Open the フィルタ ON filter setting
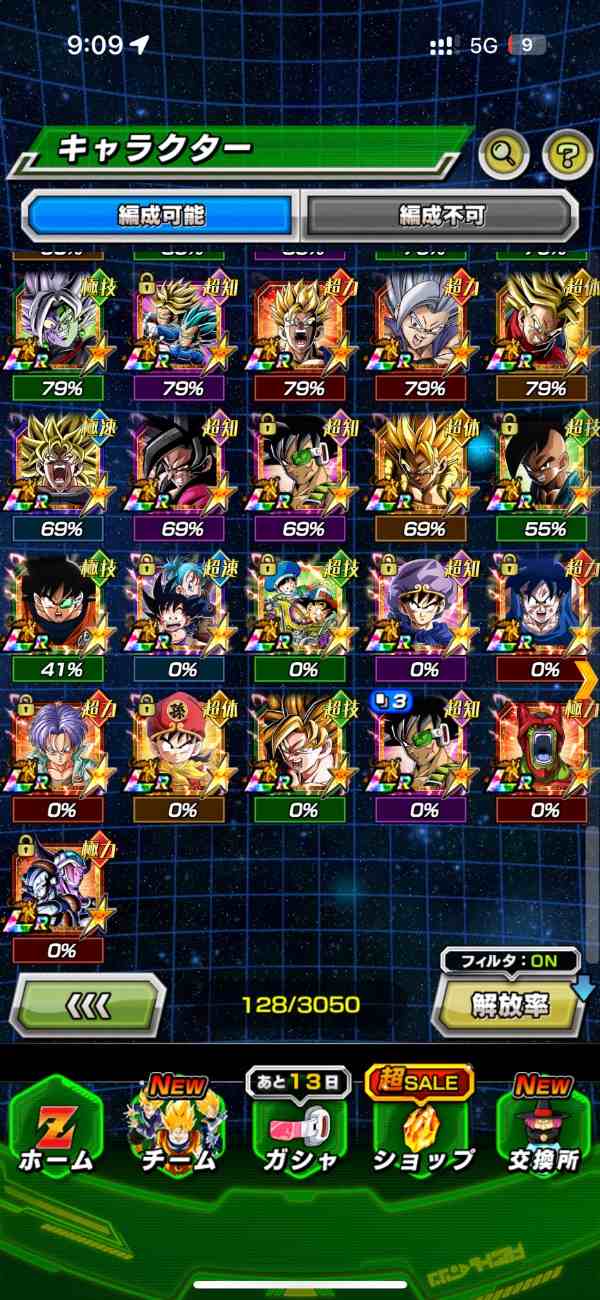The image size is (600, 1300). (510, 961)
